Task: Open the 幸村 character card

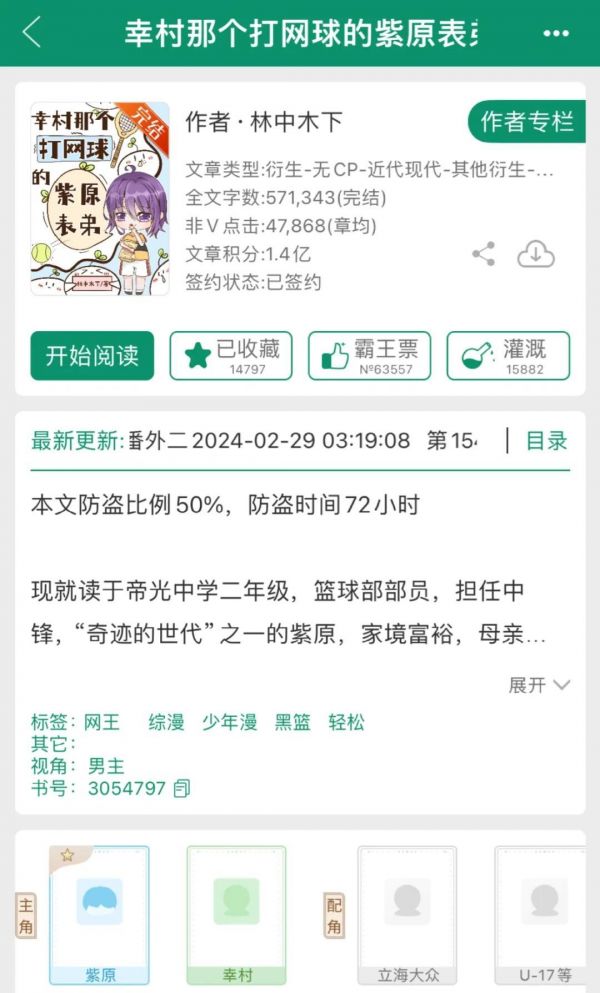Action: (236, 914)
